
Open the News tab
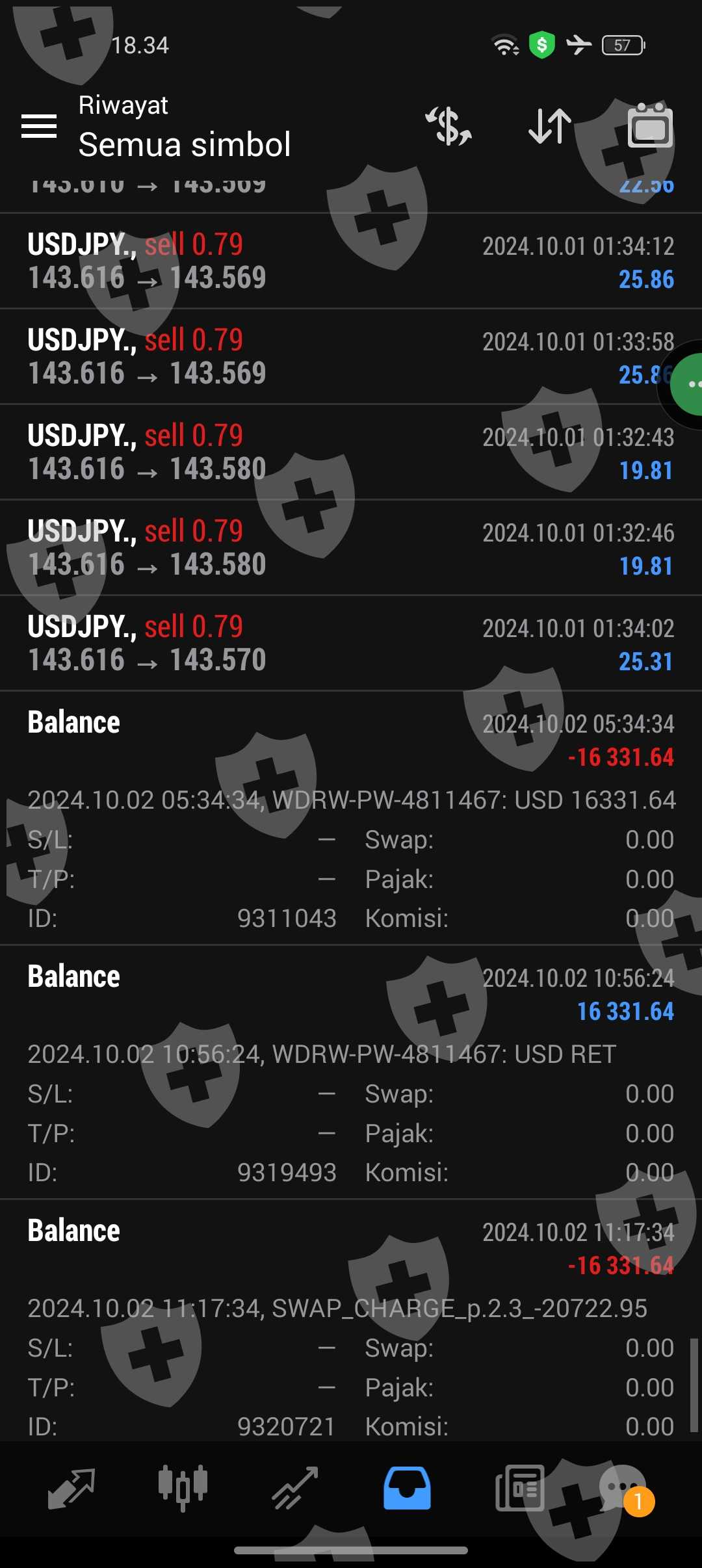coord(519,1488)
